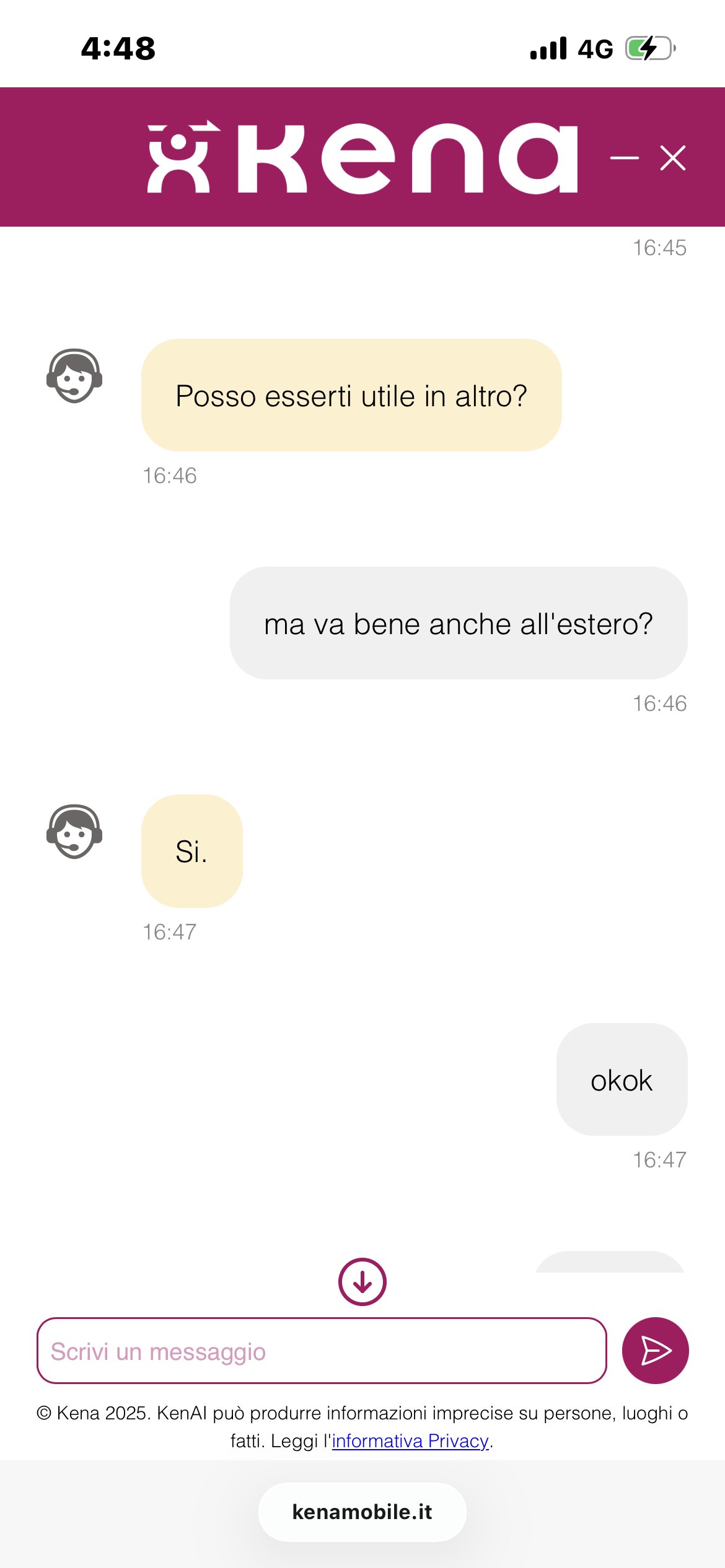Minimize the Kena chat window

click(x=624, y=158)
